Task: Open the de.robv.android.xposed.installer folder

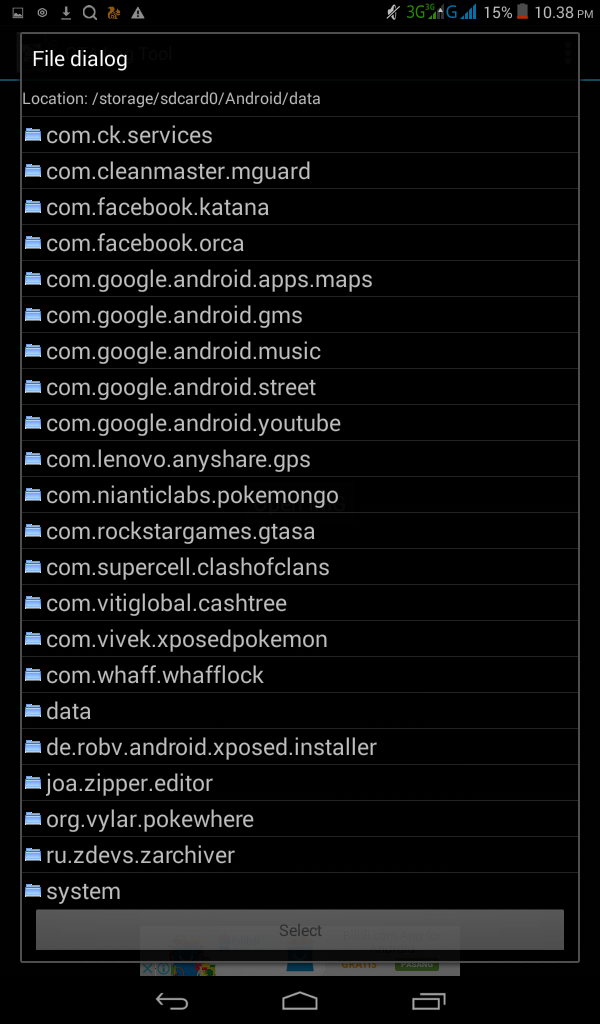Action: (x=211, y=747)
